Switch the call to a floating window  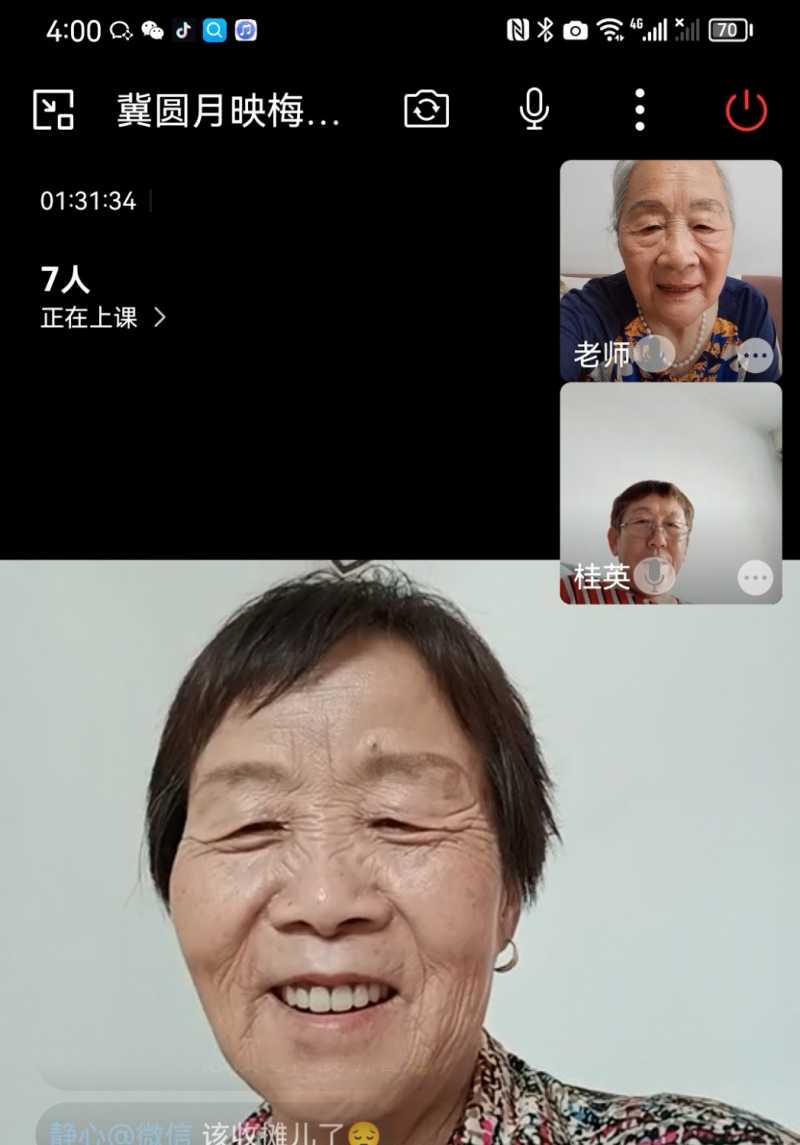53,110
